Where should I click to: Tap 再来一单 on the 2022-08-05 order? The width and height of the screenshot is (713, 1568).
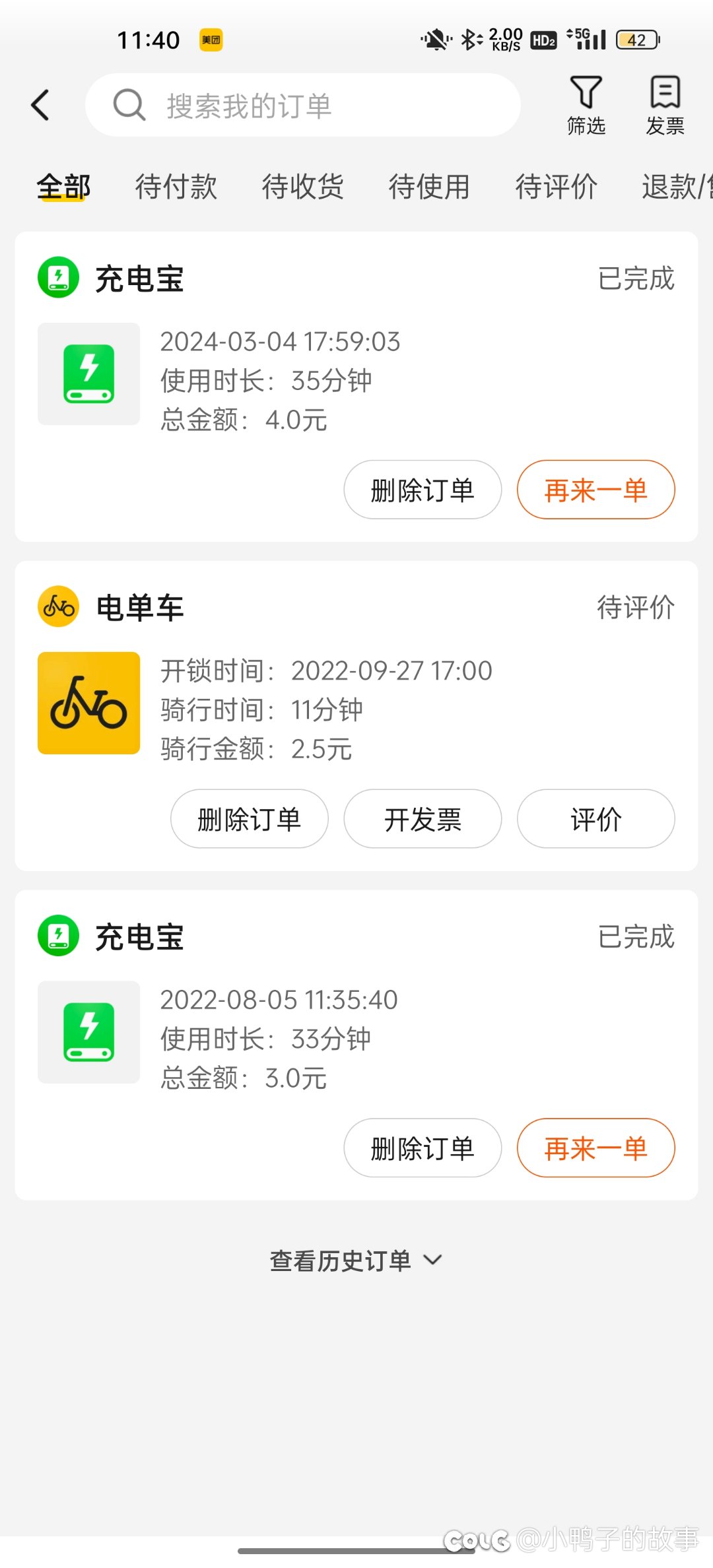595,1148
